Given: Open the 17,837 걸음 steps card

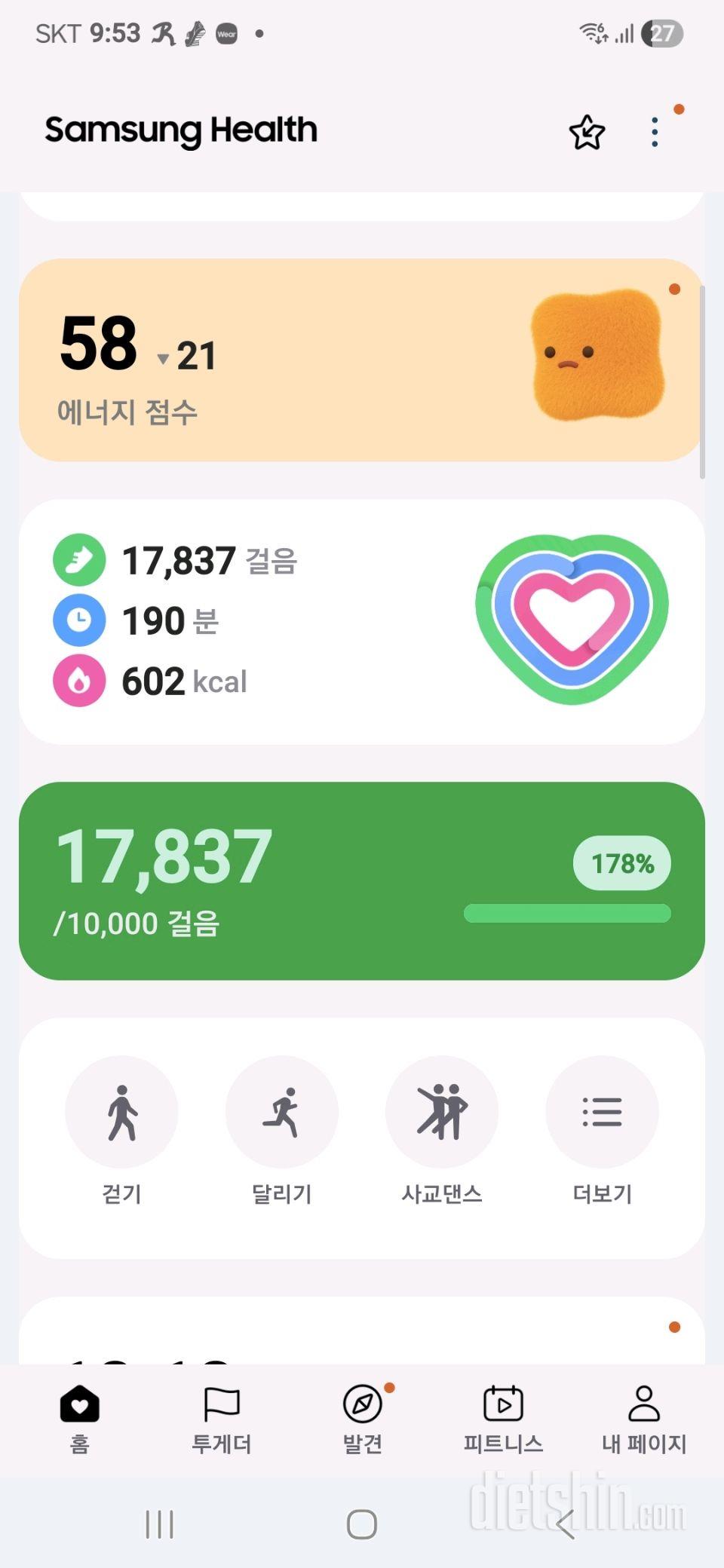Looking at the screenshot, I should (x=362, y=880).
